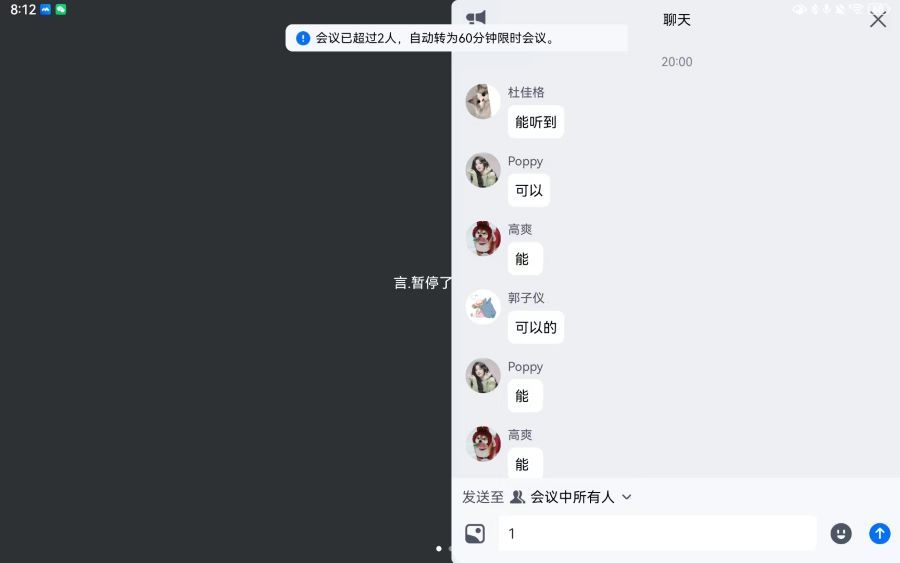Image resolution: width=900 pixels, height=563 pixels.
Task: Send the typed message
Action: [879, 533]
